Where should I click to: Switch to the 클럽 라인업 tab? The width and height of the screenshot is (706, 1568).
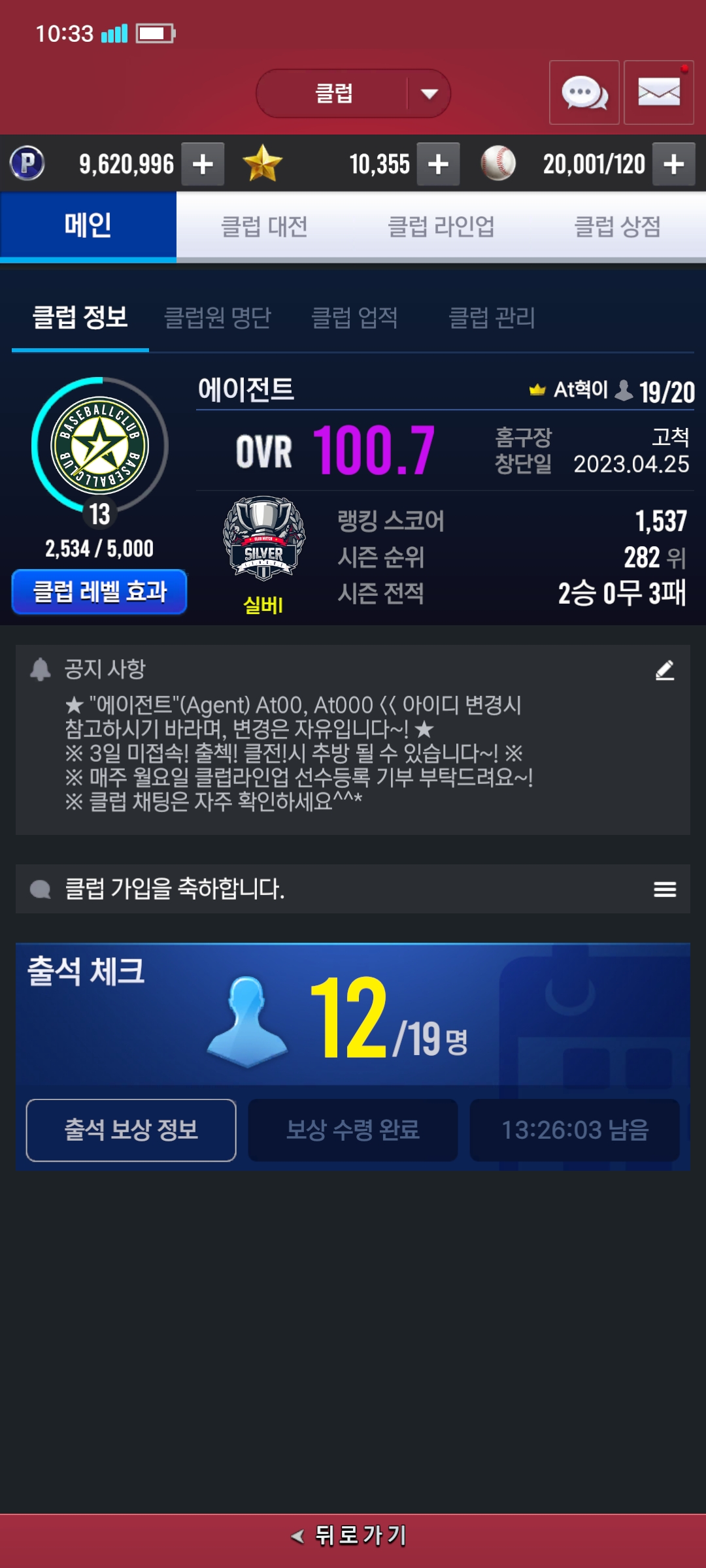click(441, 227)
